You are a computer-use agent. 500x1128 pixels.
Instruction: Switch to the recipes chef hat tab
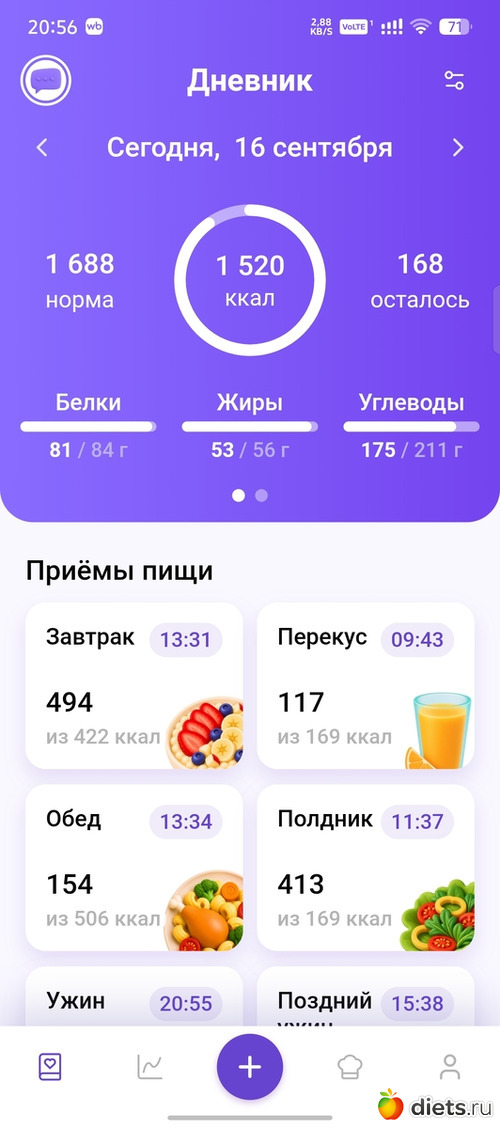click(x=350, y=1067)
